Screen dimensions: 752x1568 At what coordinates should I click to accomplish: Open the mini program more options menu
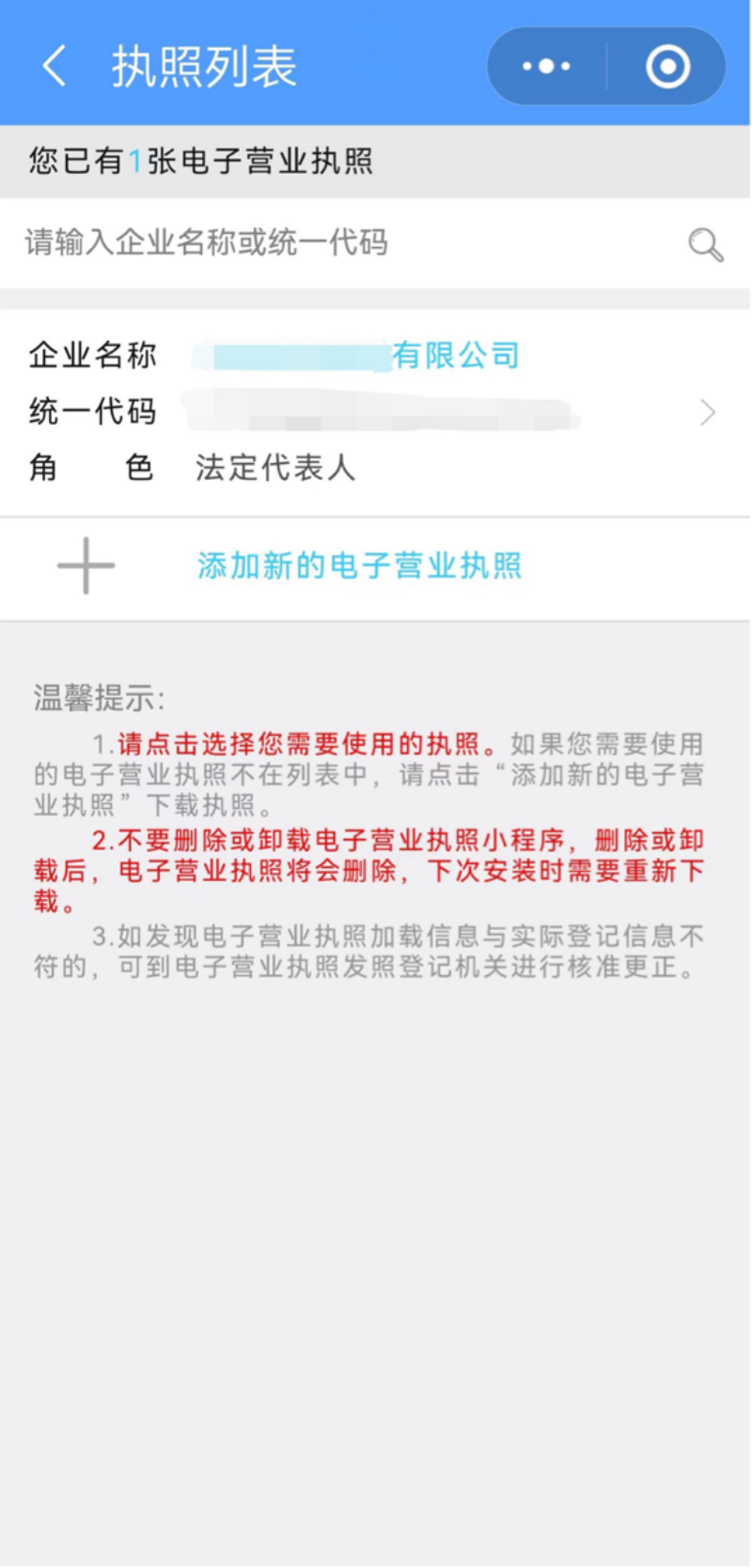[x=546, y=67]
